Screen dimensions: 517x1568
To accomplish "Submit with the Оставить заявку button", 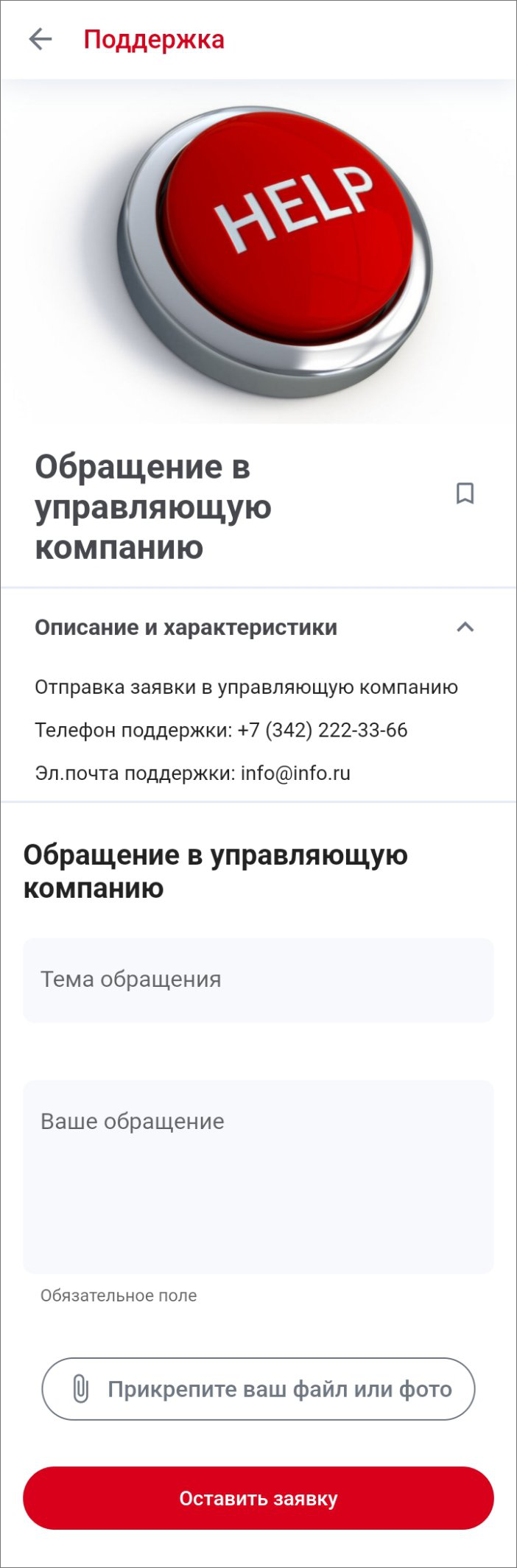I will (258, 1498).
